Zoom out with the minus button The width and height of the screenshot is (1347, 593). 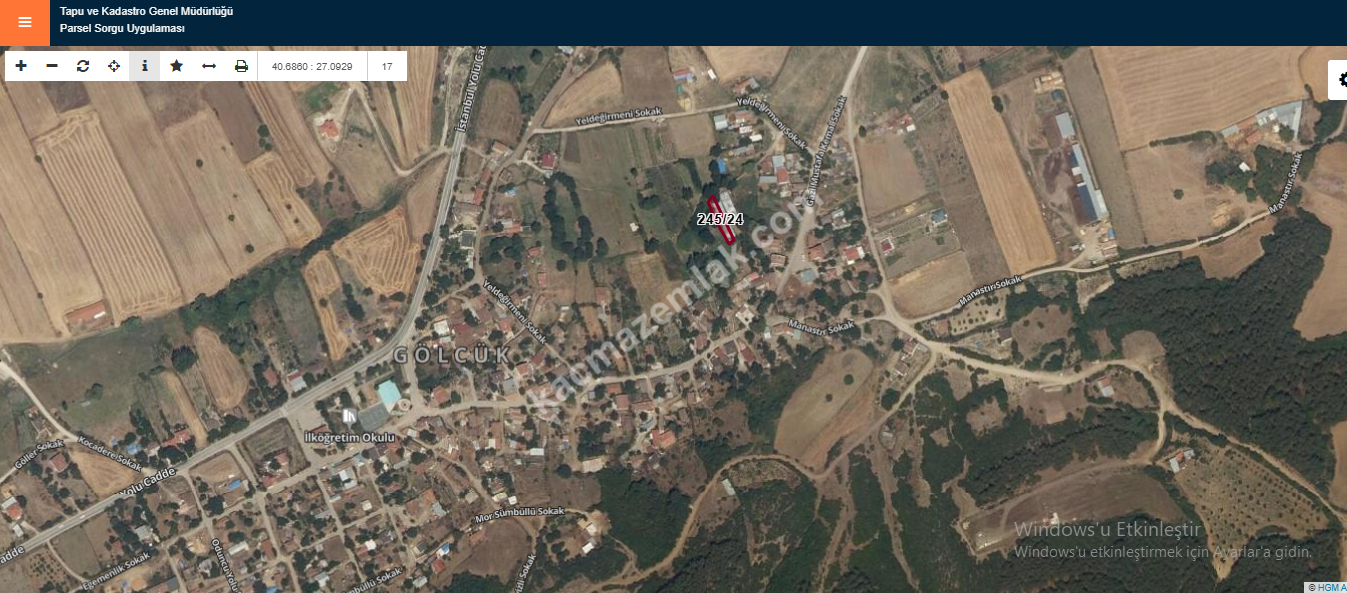[52, 66]
